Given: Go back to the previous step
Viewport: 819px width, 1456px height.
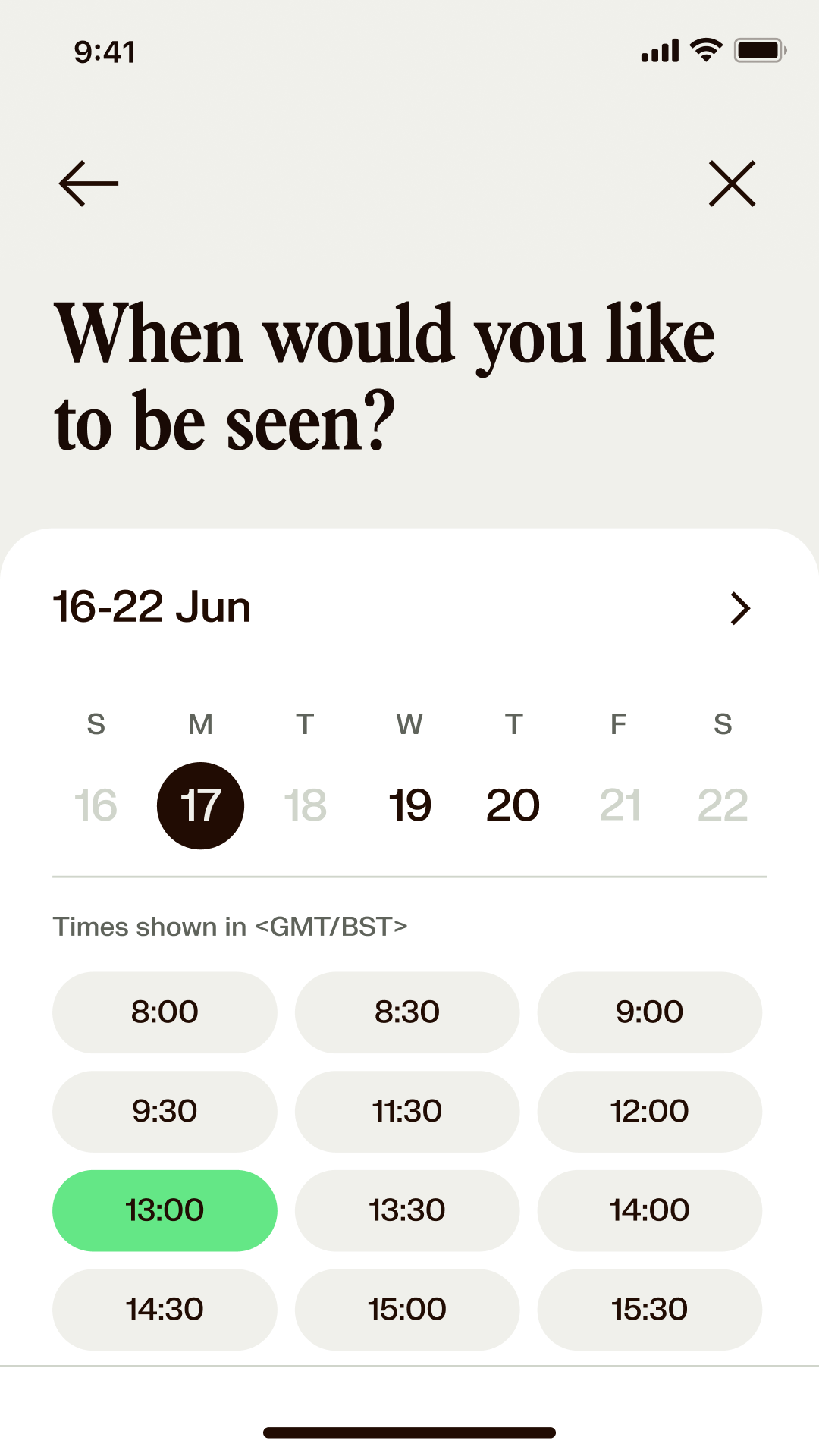Looking at the screenshot, I should (89, 184).
